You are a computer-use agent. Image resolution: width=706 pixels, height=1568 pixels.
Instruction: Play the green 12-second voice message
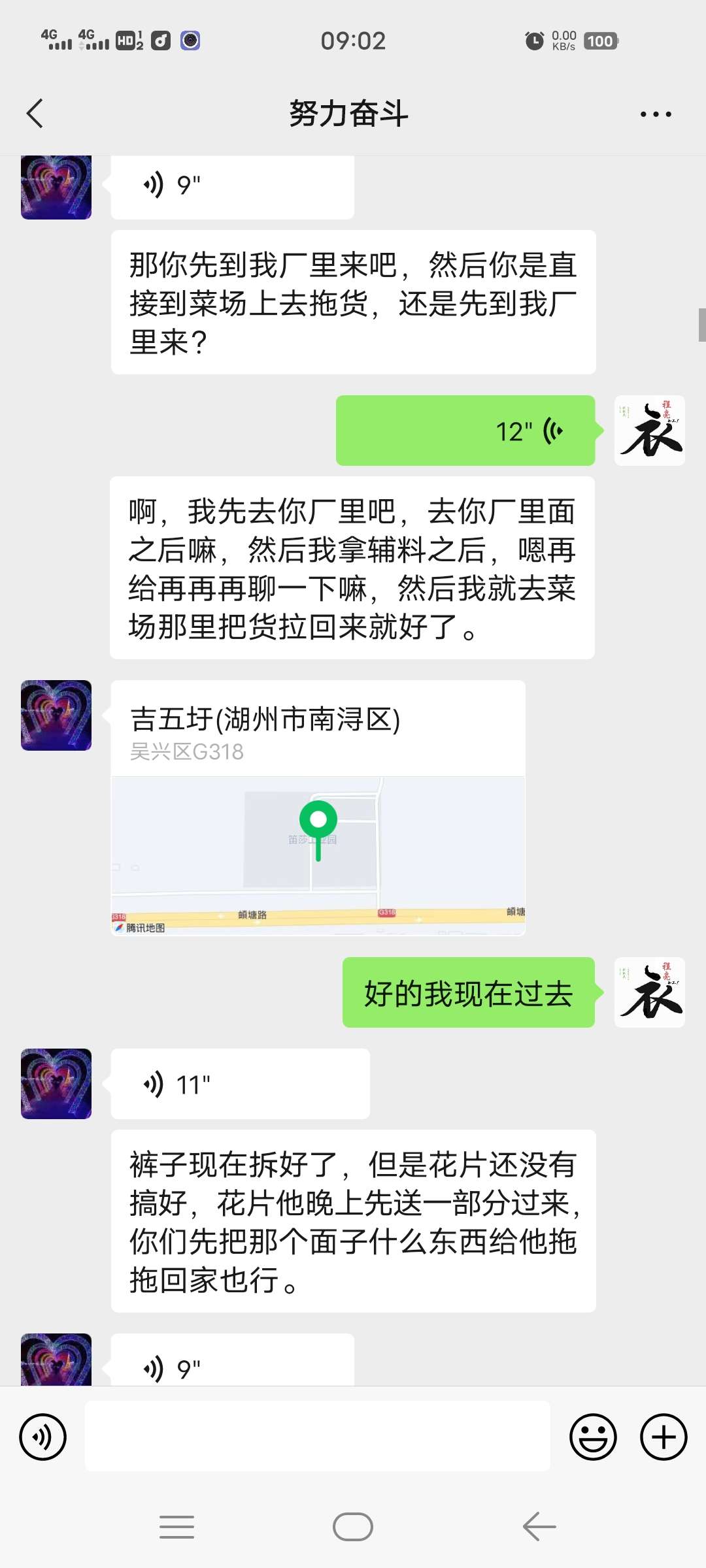464,430
